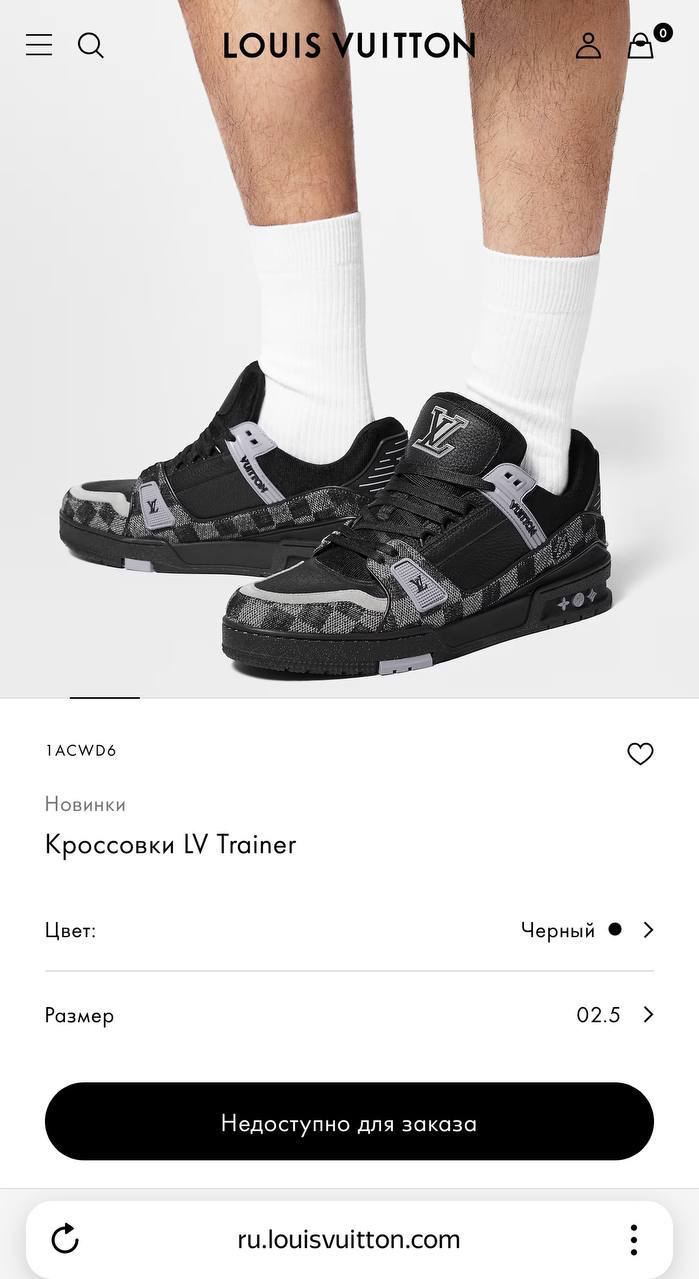
Task: Open the browser overflow menu
Action: (633, 1239)
